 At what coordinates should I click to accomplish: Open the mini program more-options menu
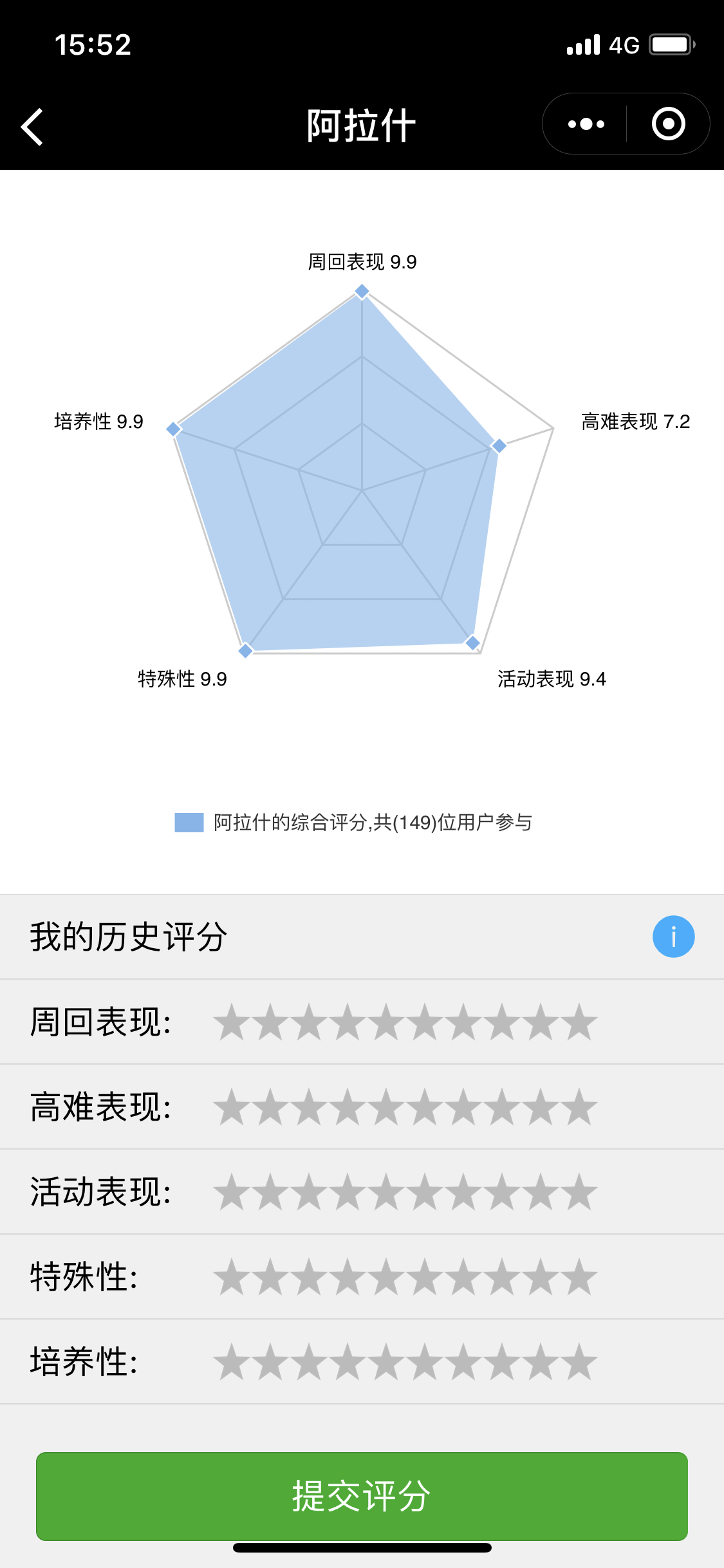point(586,124)
